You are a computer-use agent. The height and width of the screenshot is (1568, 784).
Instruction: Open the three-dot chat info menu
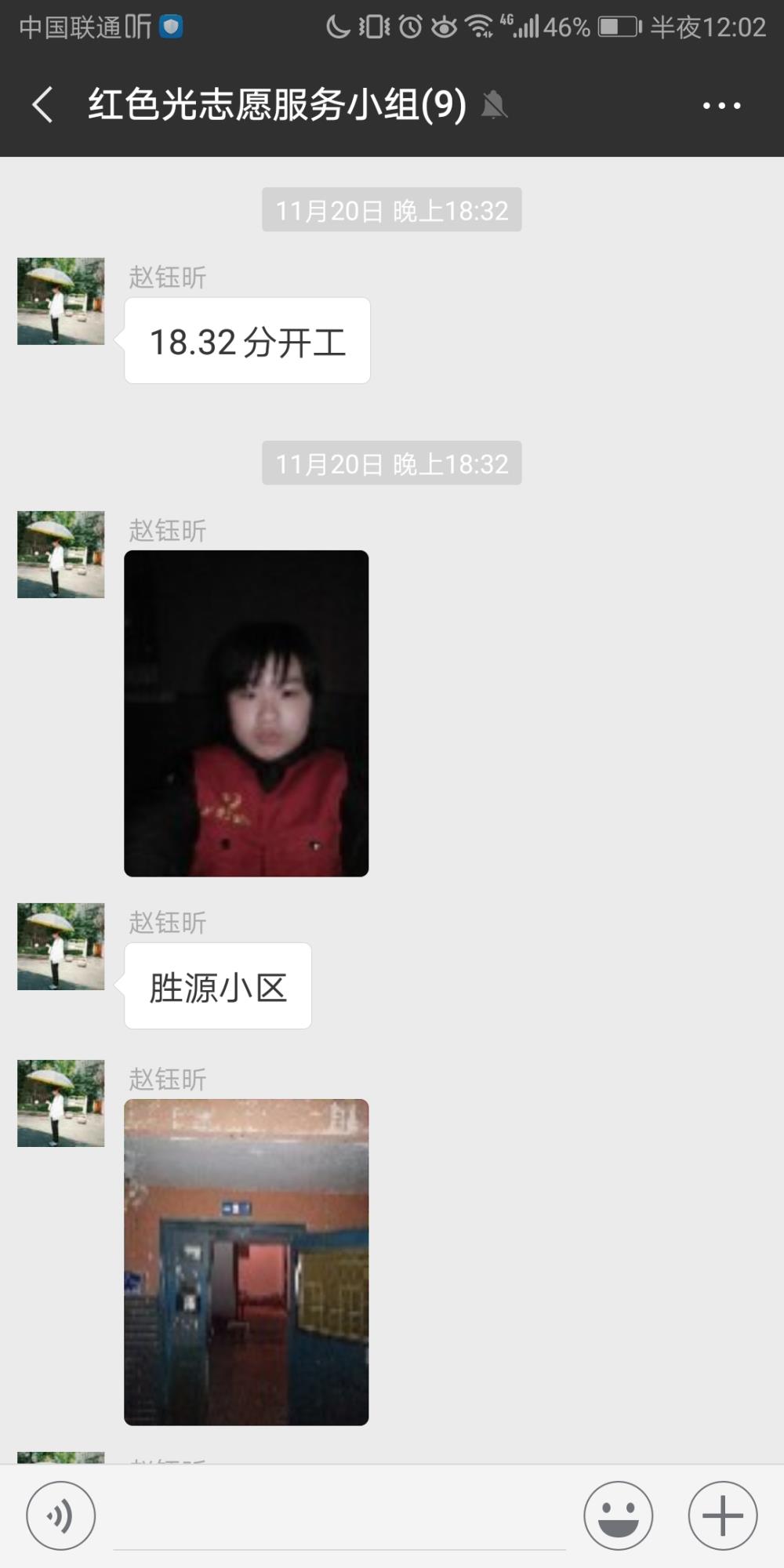pyautogui.click(x=721, y=105)
